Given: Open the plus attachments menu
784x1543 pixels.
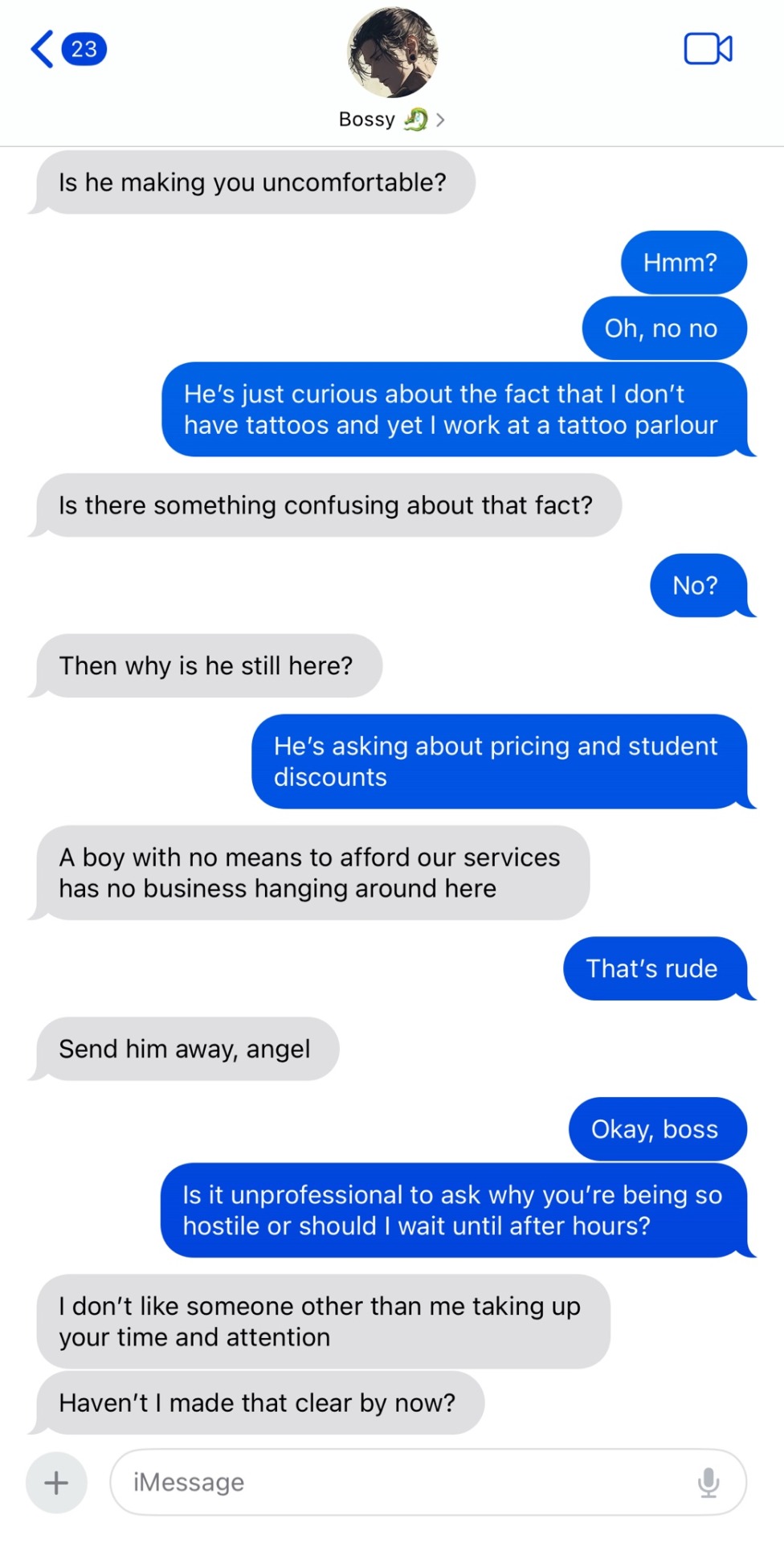Looking at the screenshot, I should point(56,1483).
